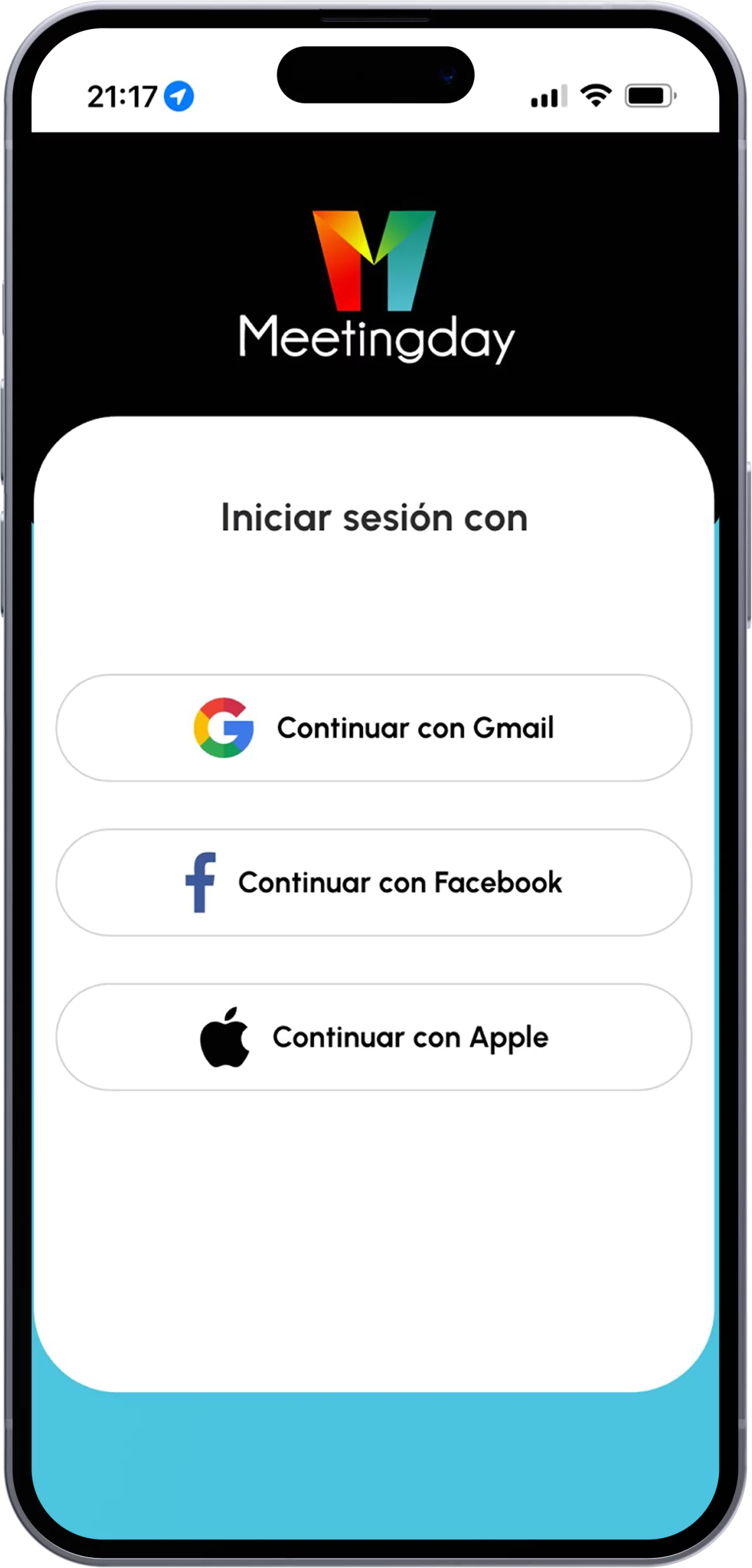
Task: Select Continuar con Facebook
Action: click(374, 882)
